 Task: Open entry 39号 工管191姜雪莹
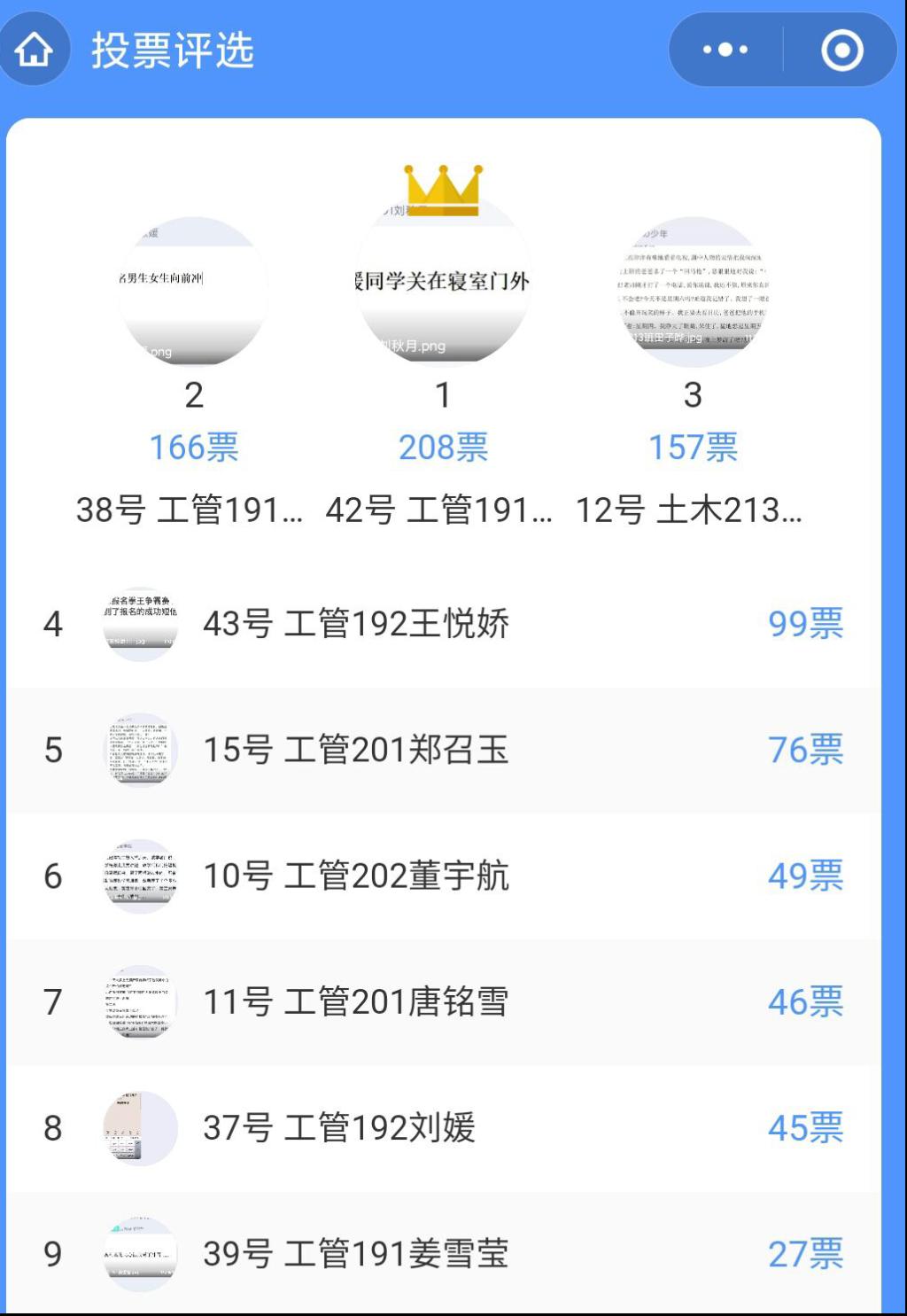tap(356, 1253)
